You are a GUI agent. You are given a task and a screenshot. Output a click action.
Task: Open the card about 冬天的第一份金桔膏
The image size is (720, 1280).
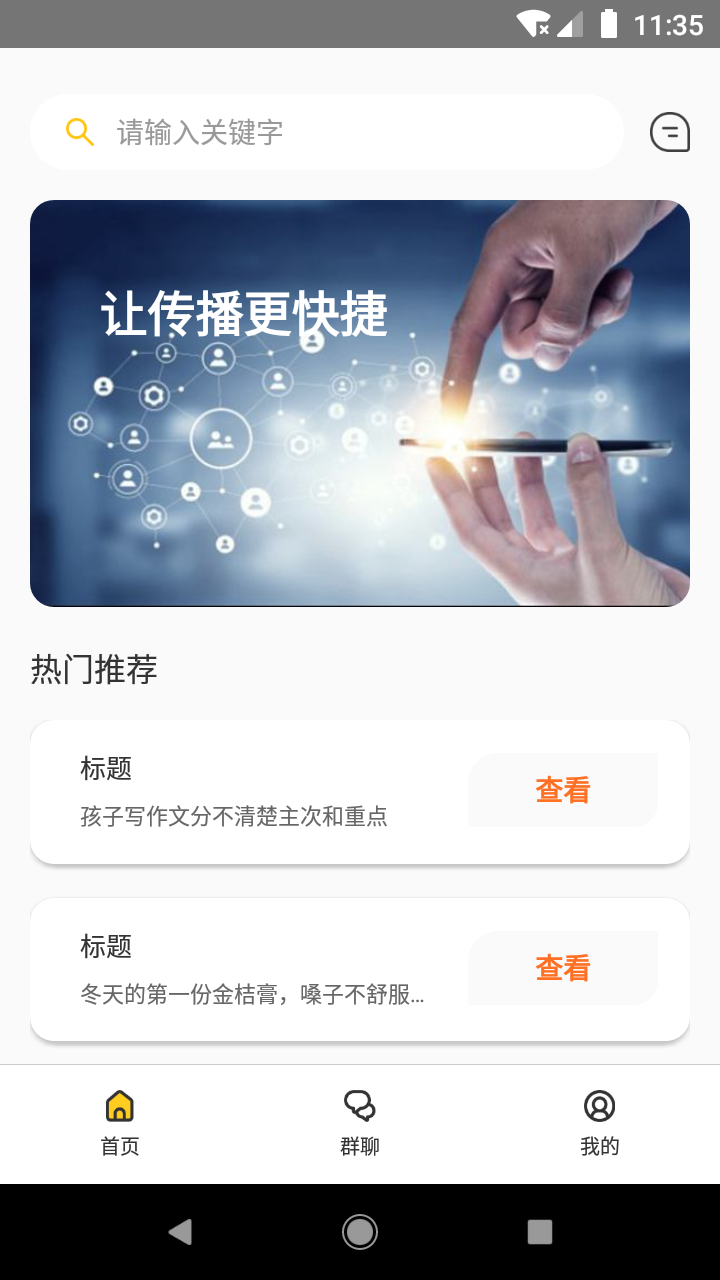tap(360, 970)
